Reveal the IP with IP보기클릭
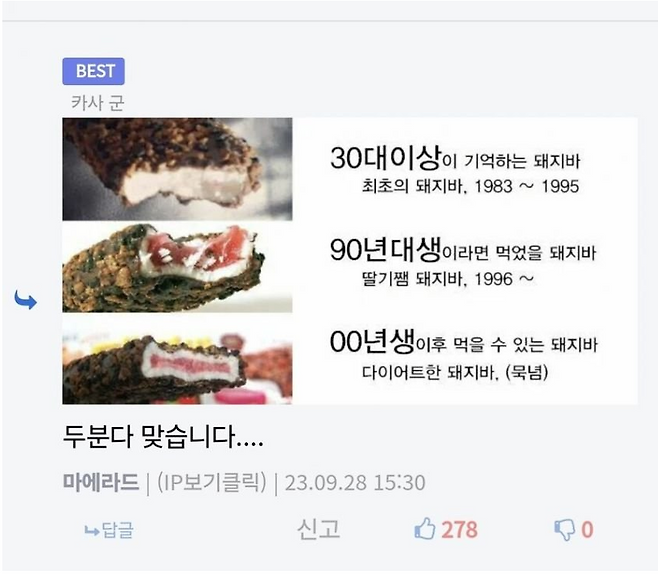 click(x=212, y=483)
